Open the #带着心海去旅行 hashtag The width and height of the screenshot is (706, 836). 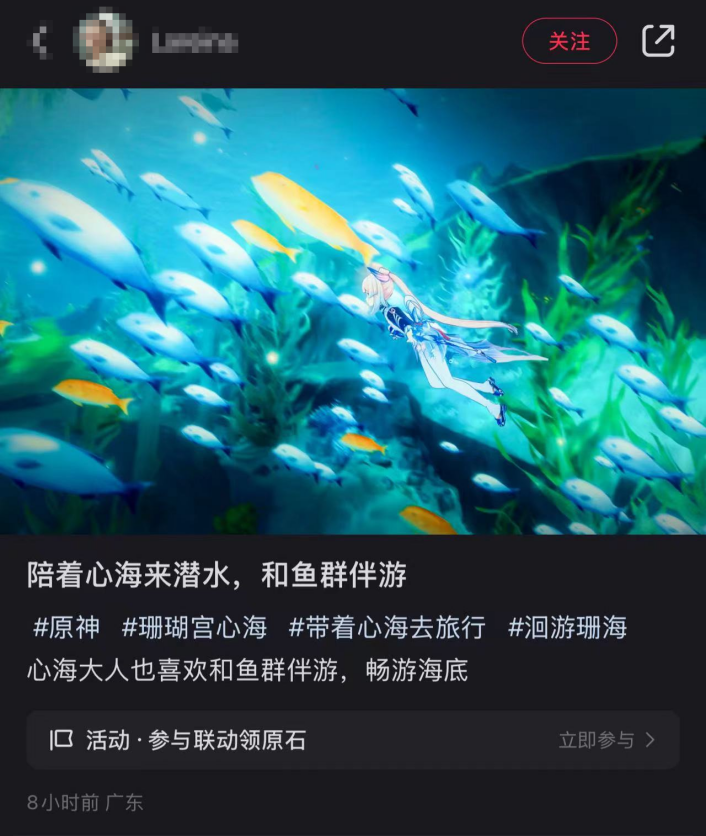[387, 628]
